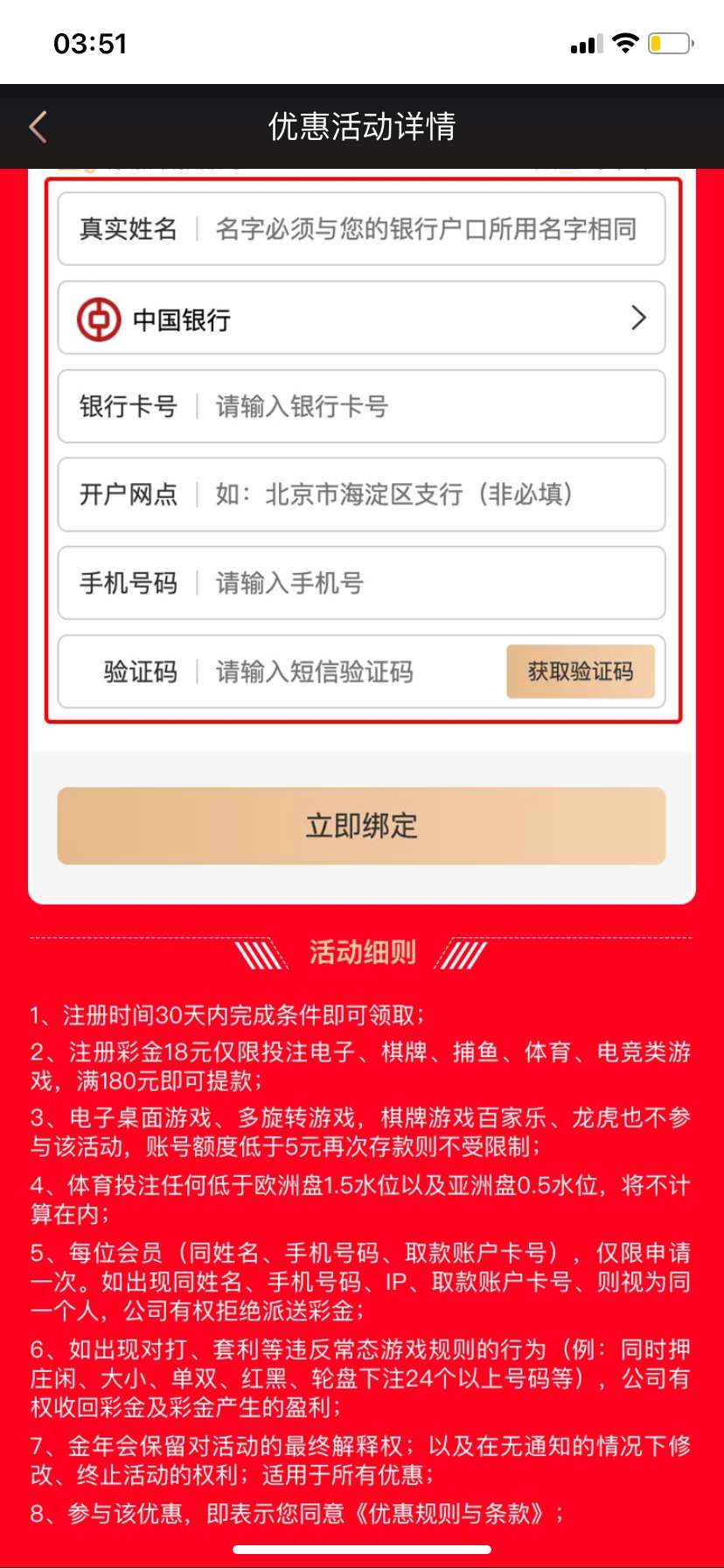Submit with the 立即绑定 button

click(361, 826)
